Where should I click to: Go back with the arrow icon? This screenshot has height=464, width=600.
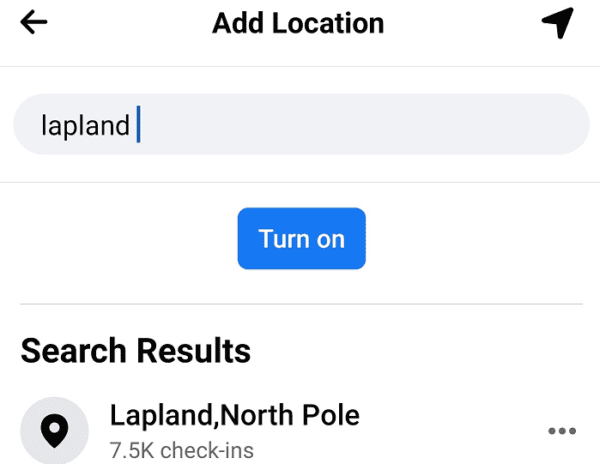34,24
